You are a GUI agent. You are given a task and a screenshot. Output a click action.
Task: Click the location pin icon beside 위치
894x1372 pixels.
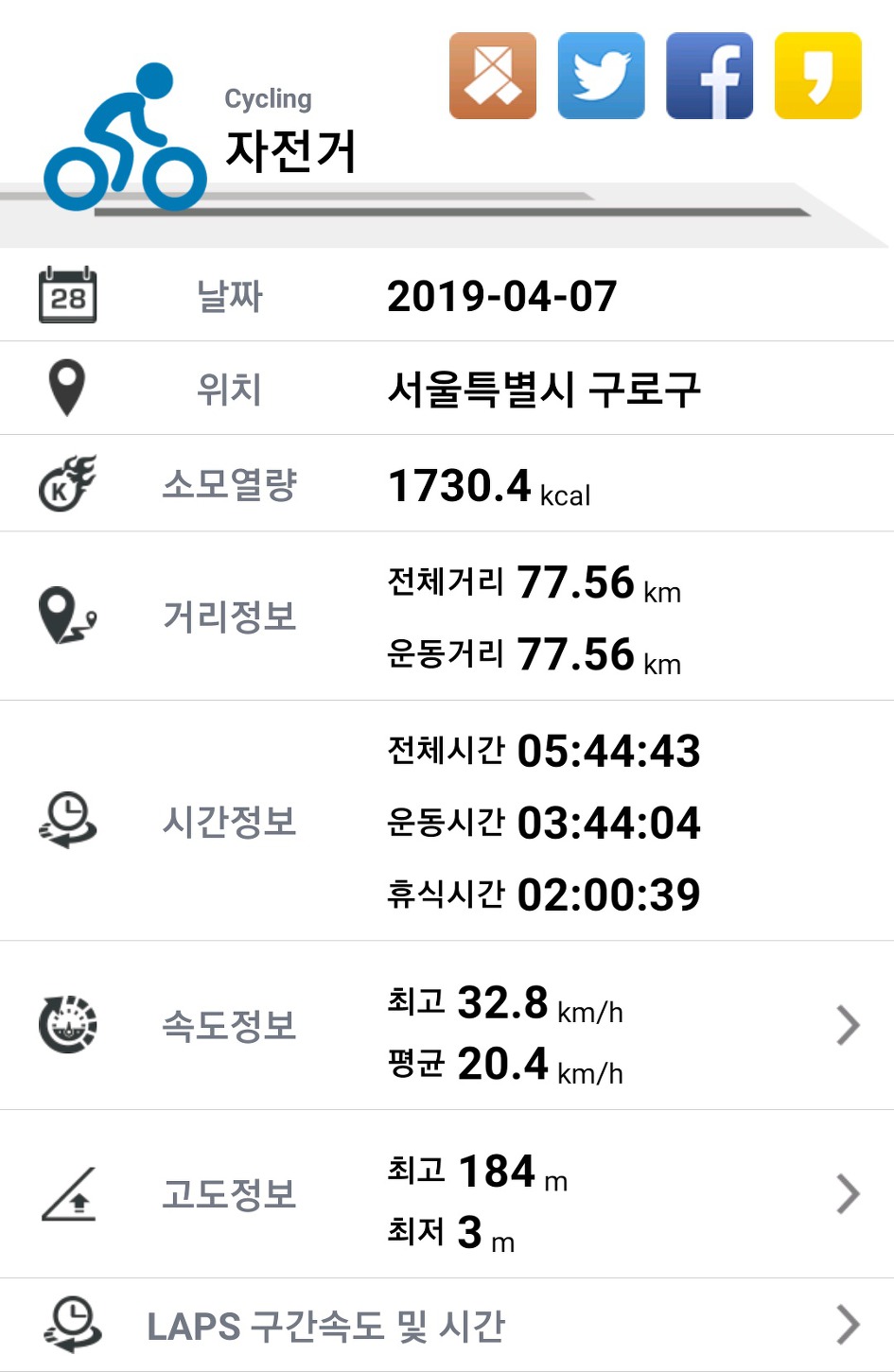point(66,388)
